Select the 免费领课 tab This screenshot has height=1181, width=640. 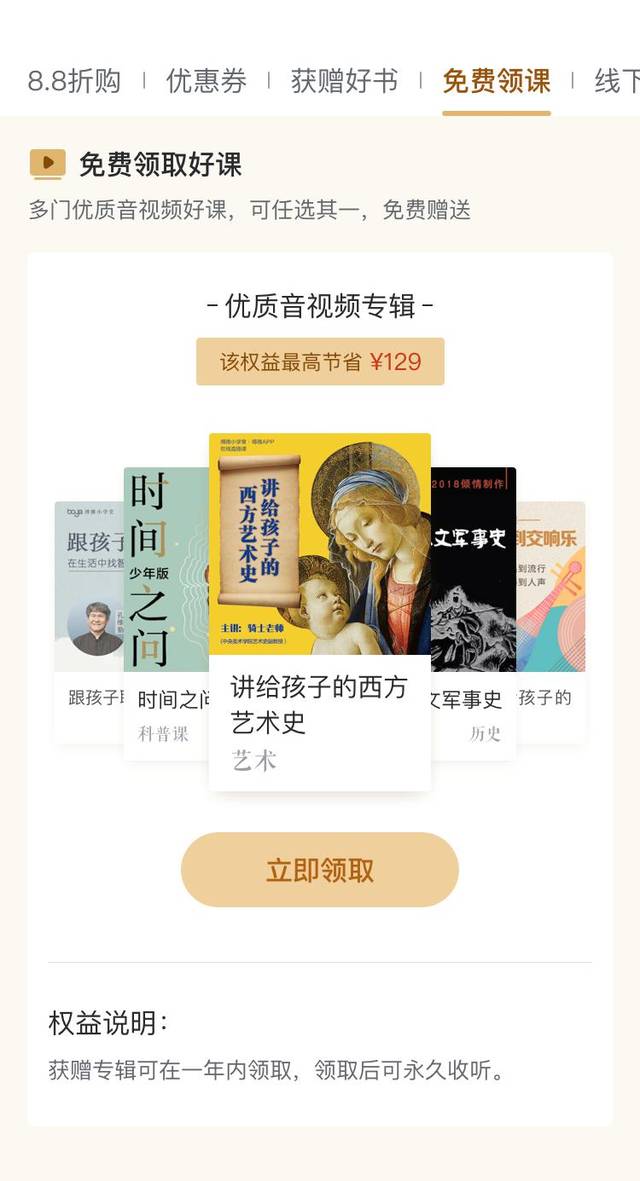point(496,81)
